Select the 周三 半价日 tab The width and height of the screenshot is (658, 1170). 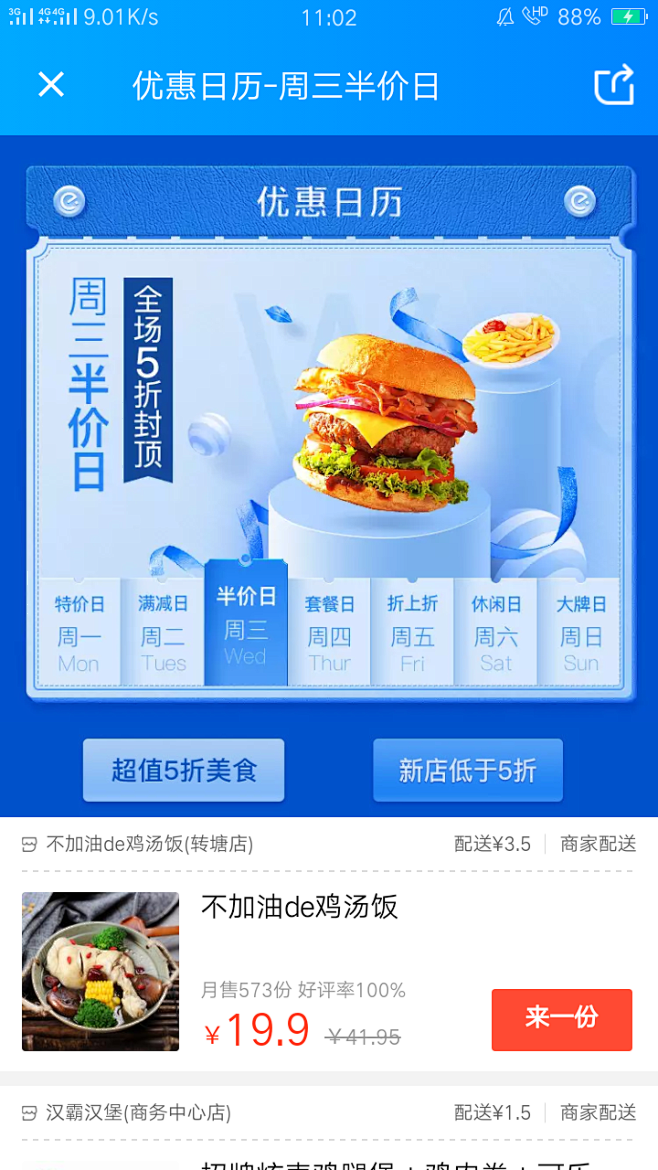click(245, 623)
